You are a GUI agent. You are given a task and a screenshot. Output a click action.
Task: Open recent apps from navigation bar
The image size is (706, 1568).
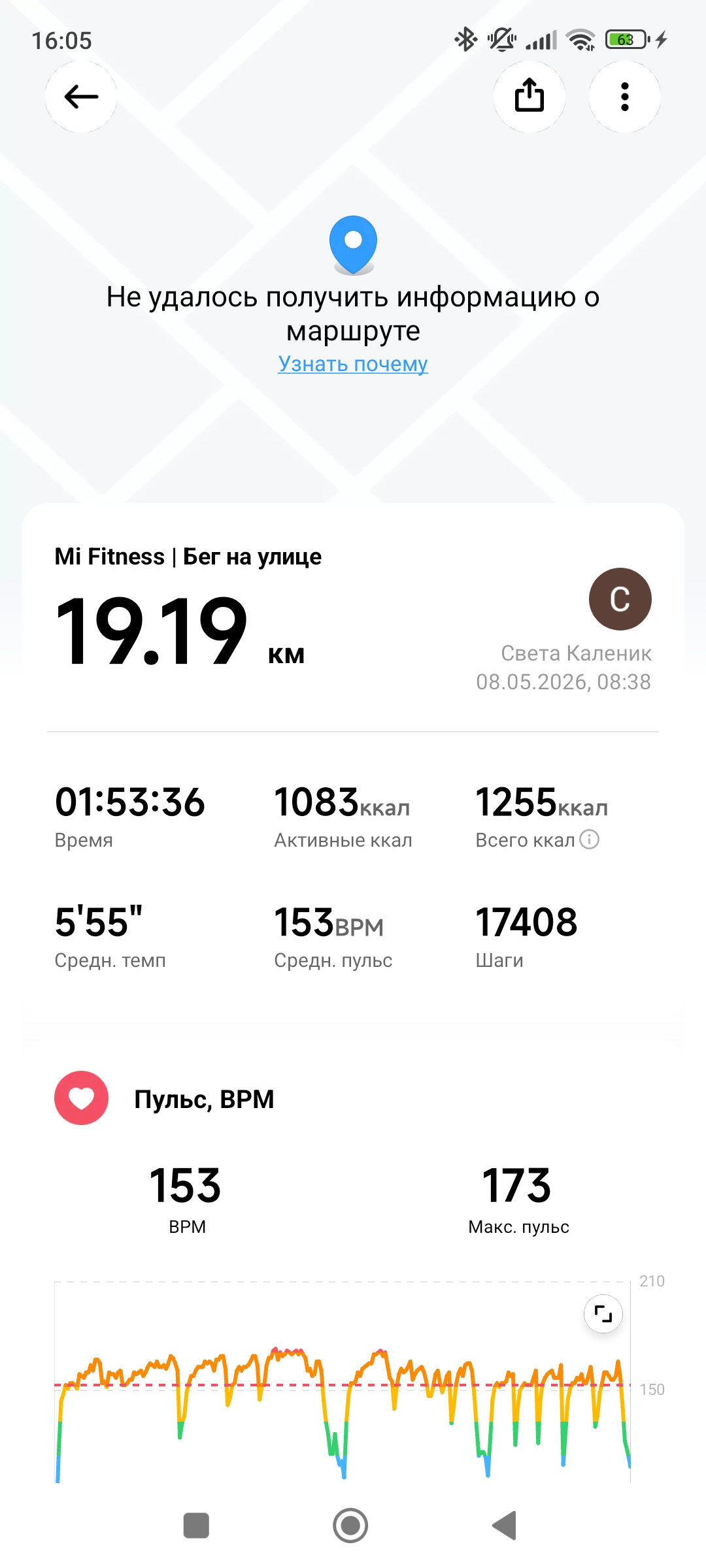(x=196, y=1526)
